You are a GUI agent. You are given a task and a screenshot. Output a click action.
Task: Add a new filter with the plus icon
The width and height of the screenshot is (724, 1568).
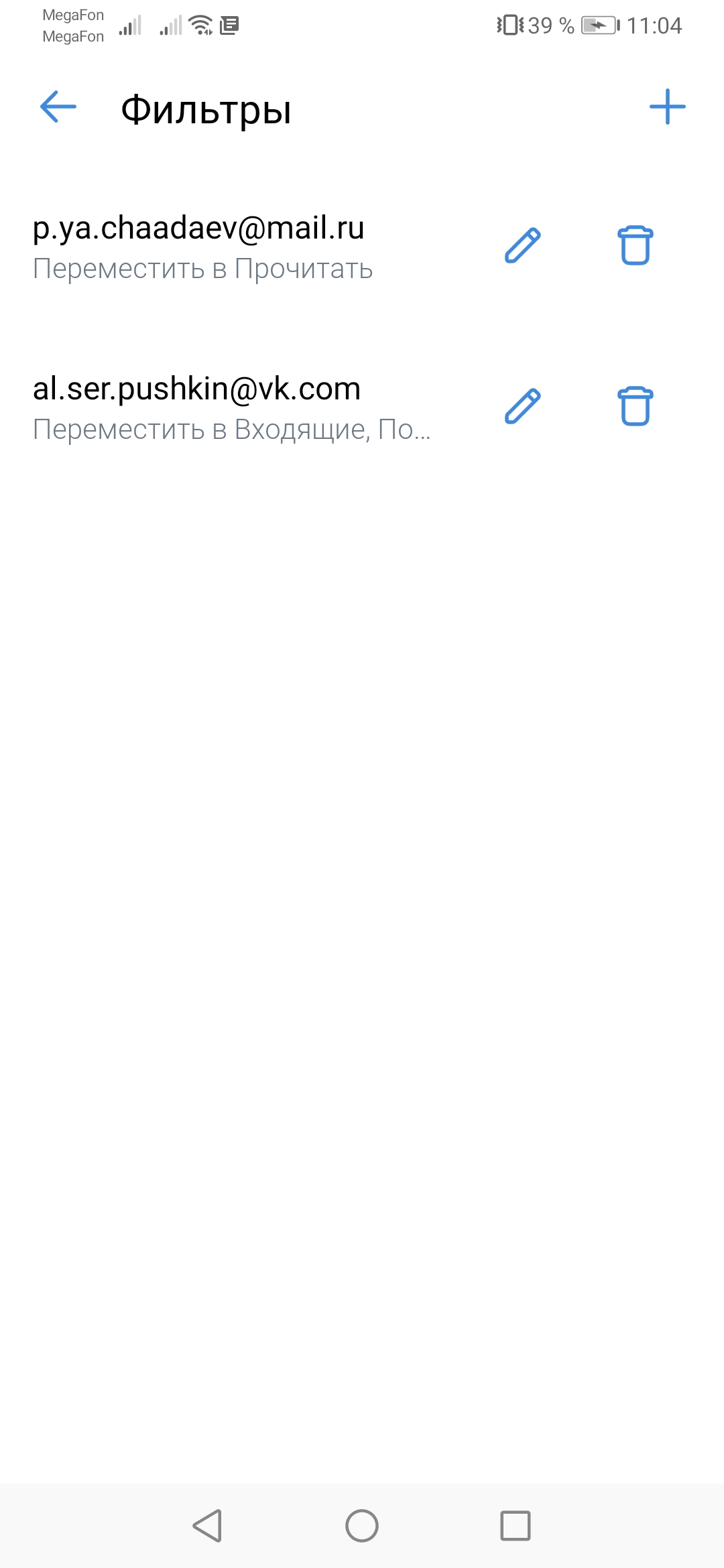point(667,107)
